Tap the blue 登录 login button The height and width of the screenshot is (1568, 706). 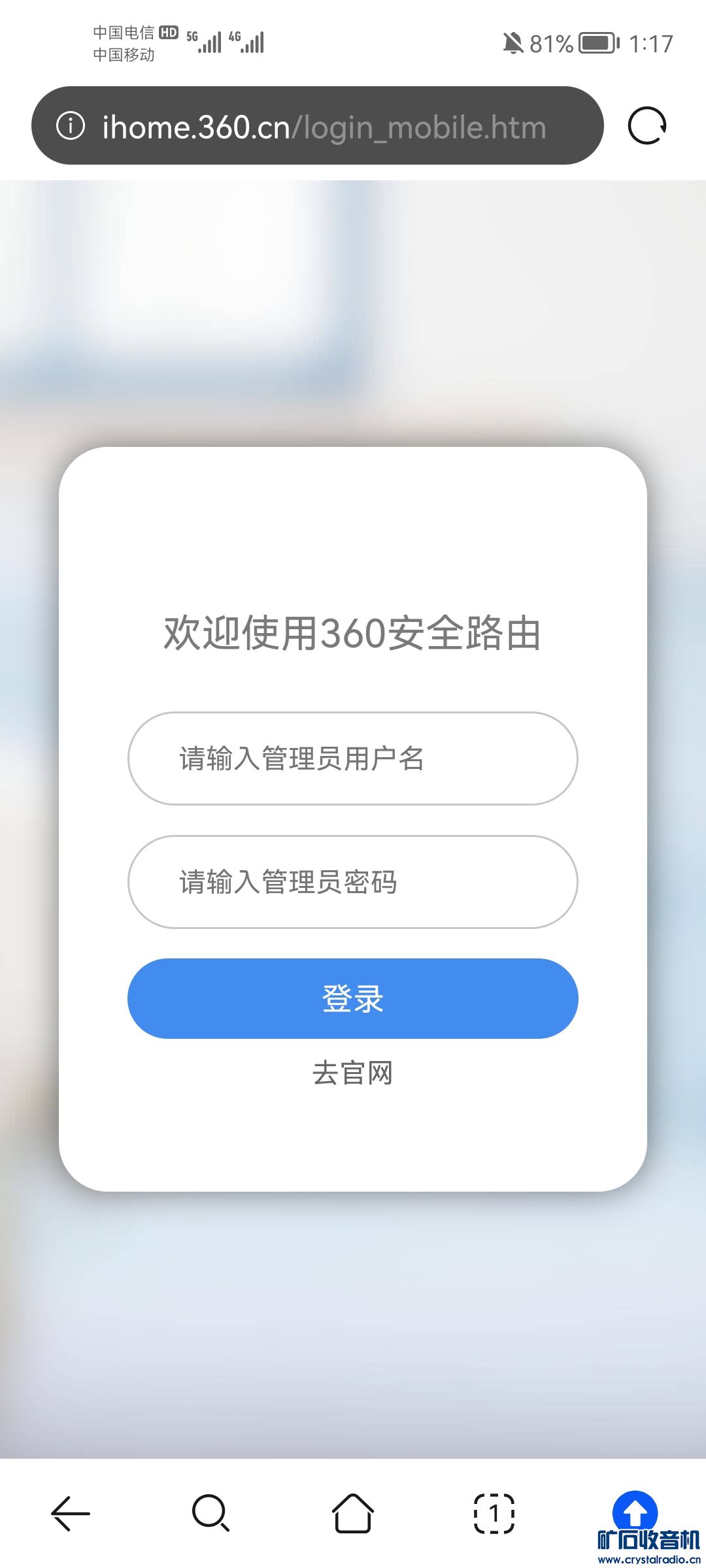[x=353, y=998]
